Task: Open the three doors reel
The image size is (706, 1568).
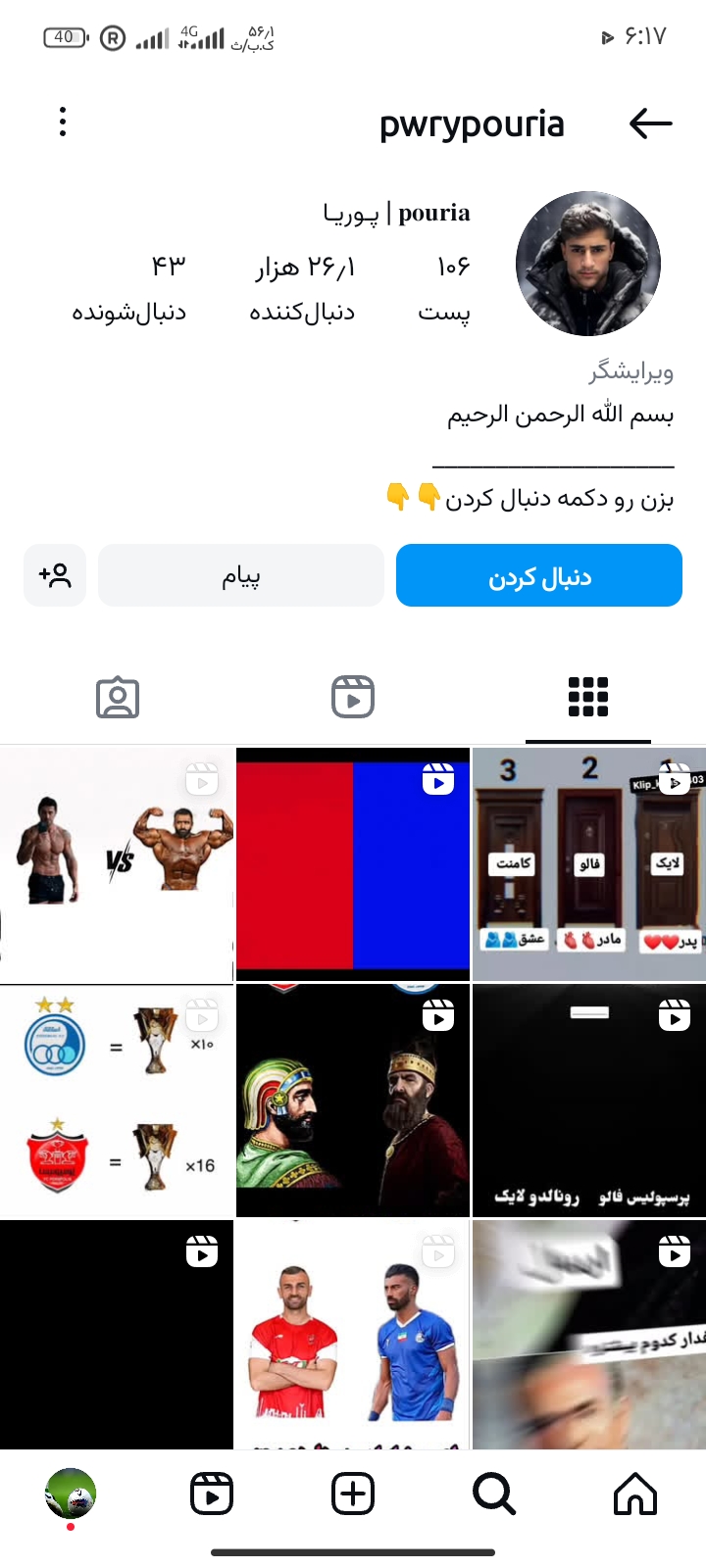Action: tap(588, 864)
